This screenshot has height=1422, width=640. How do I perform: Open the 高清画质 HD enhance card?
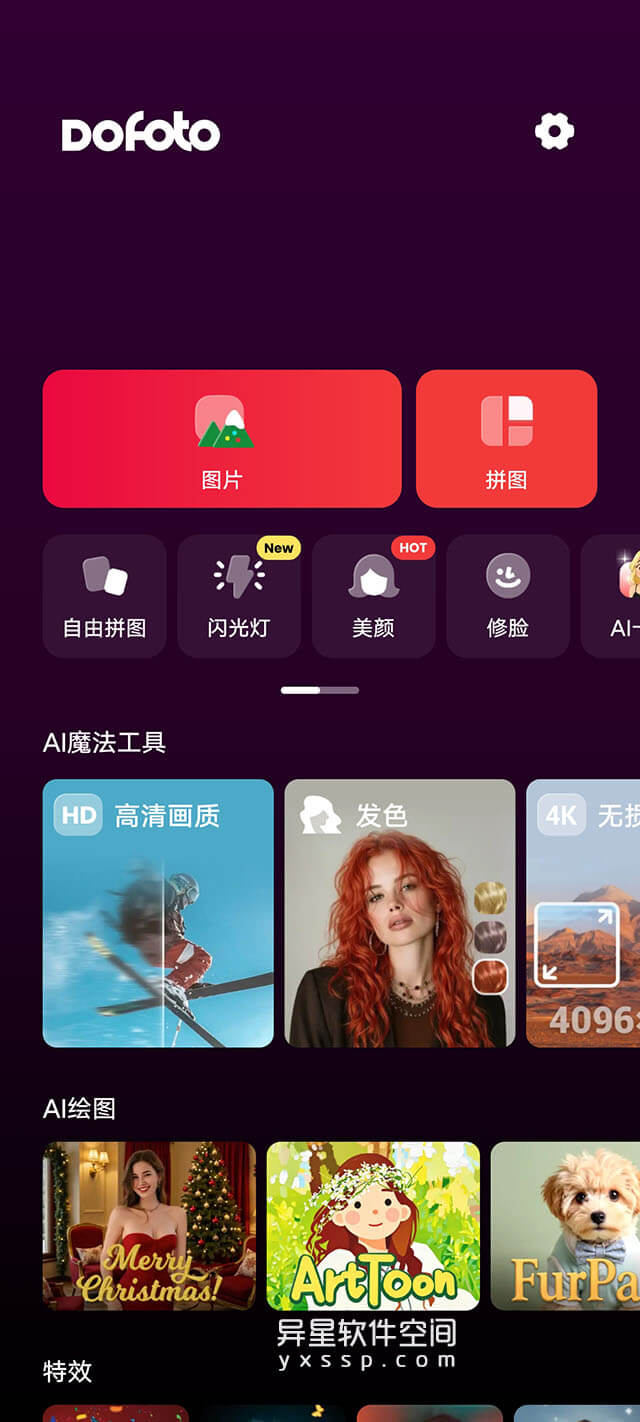coord(158,913)
